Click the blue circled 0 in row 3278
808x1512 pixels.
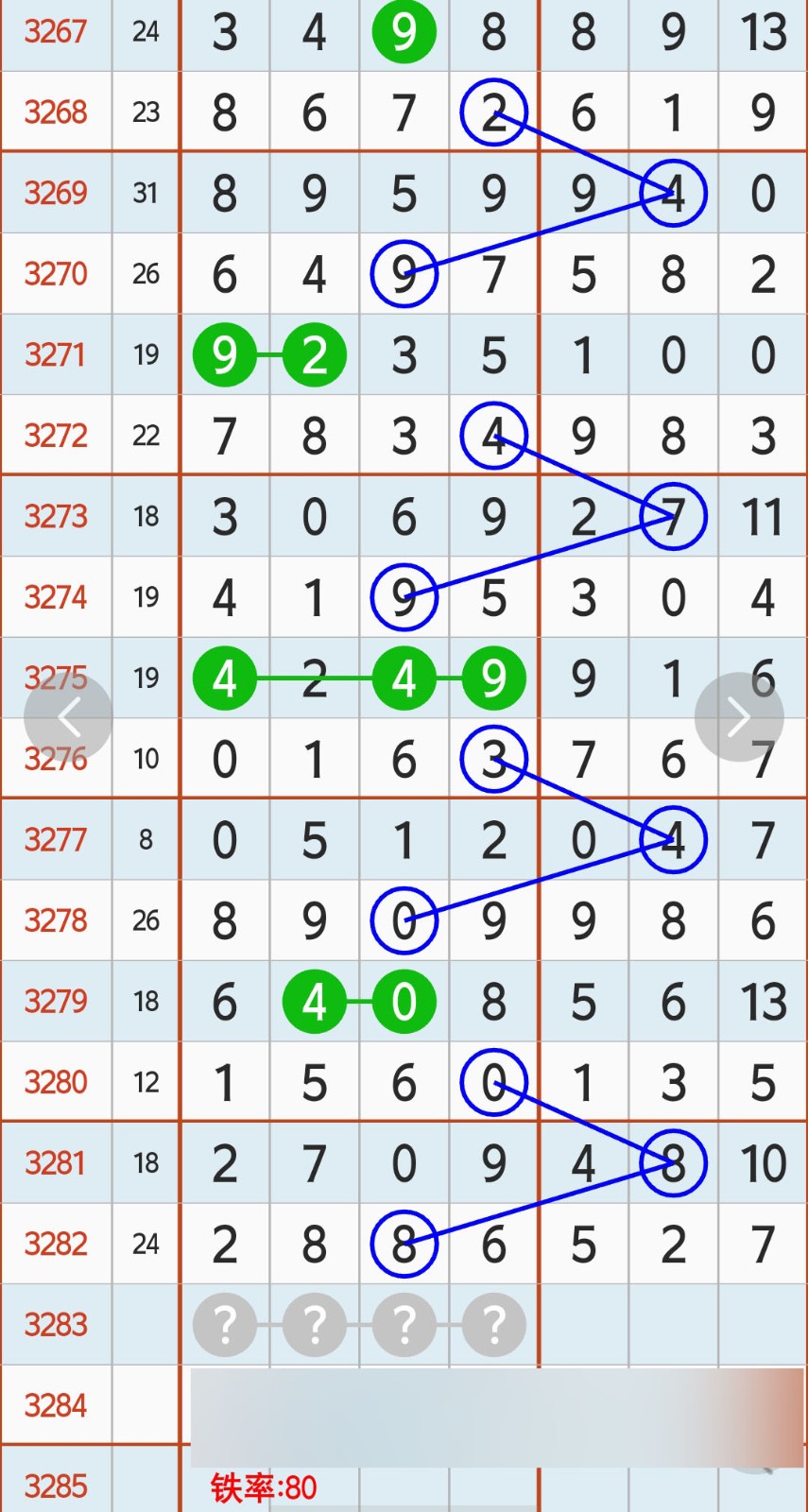point(404,920)
